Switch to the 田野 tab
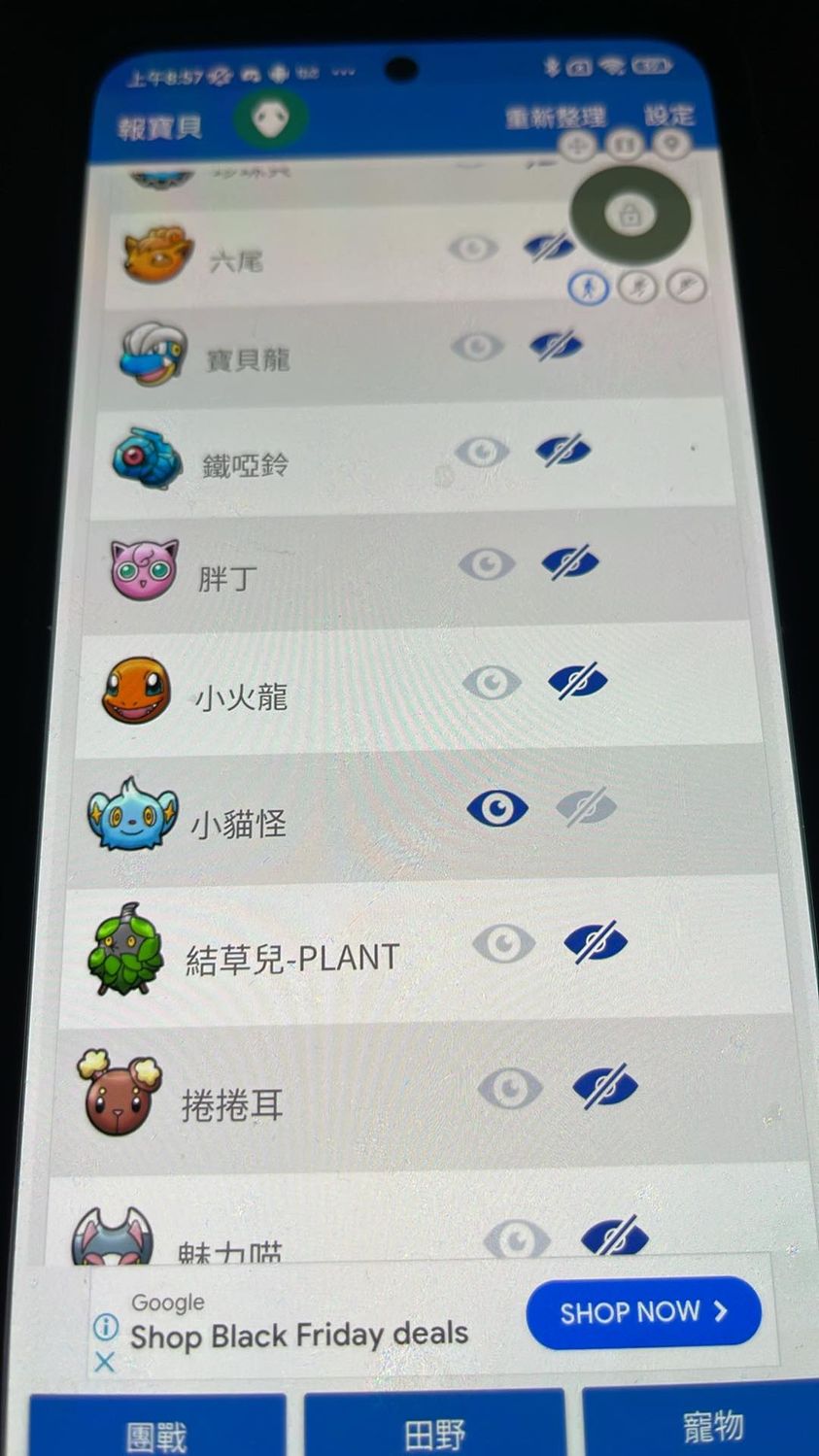The width and height of the screenshot is (819, 1456). coord(434,1433)
